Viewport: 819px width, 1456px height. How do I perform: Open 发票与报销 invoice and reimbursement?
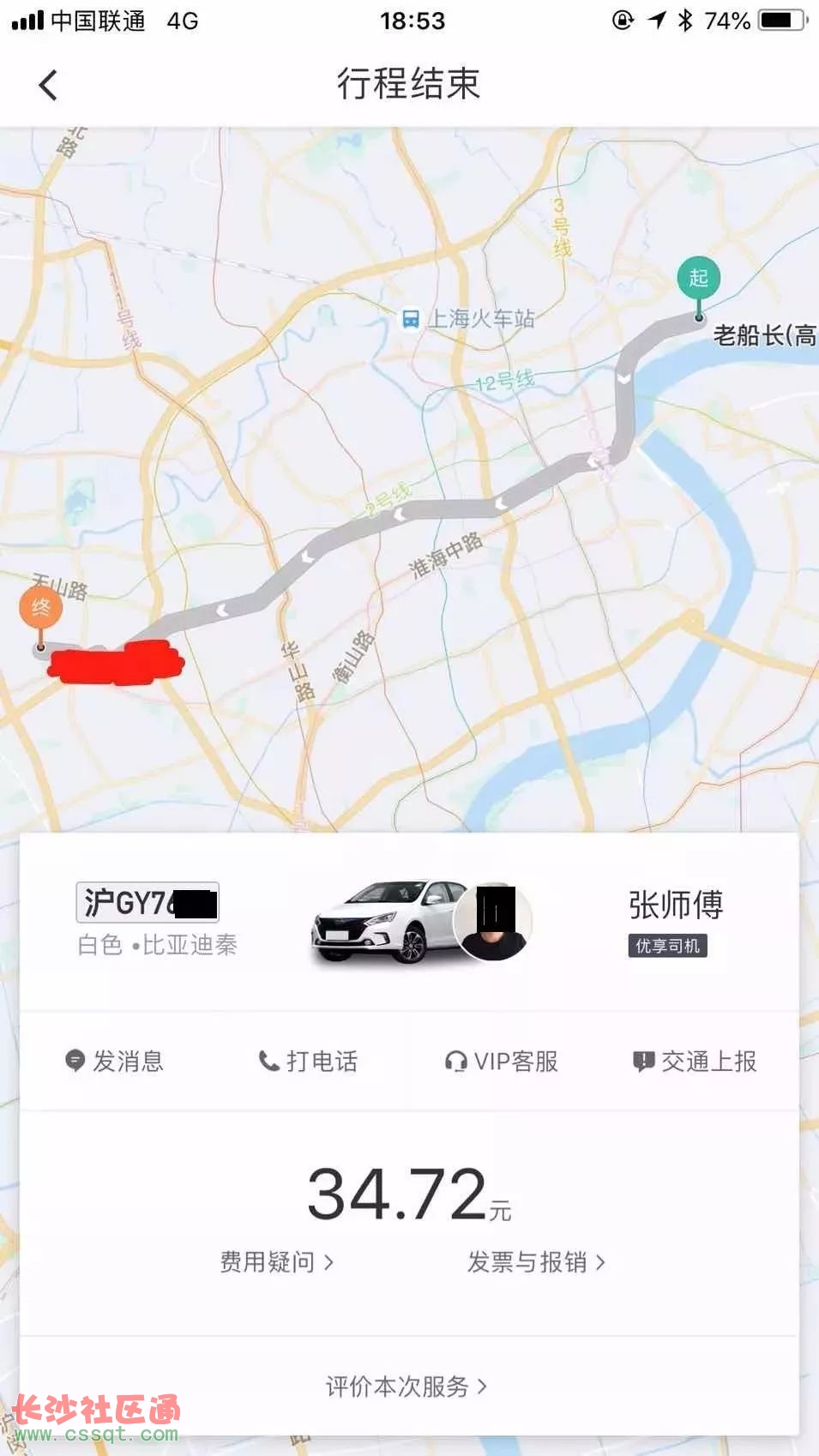coord(536,1262)
